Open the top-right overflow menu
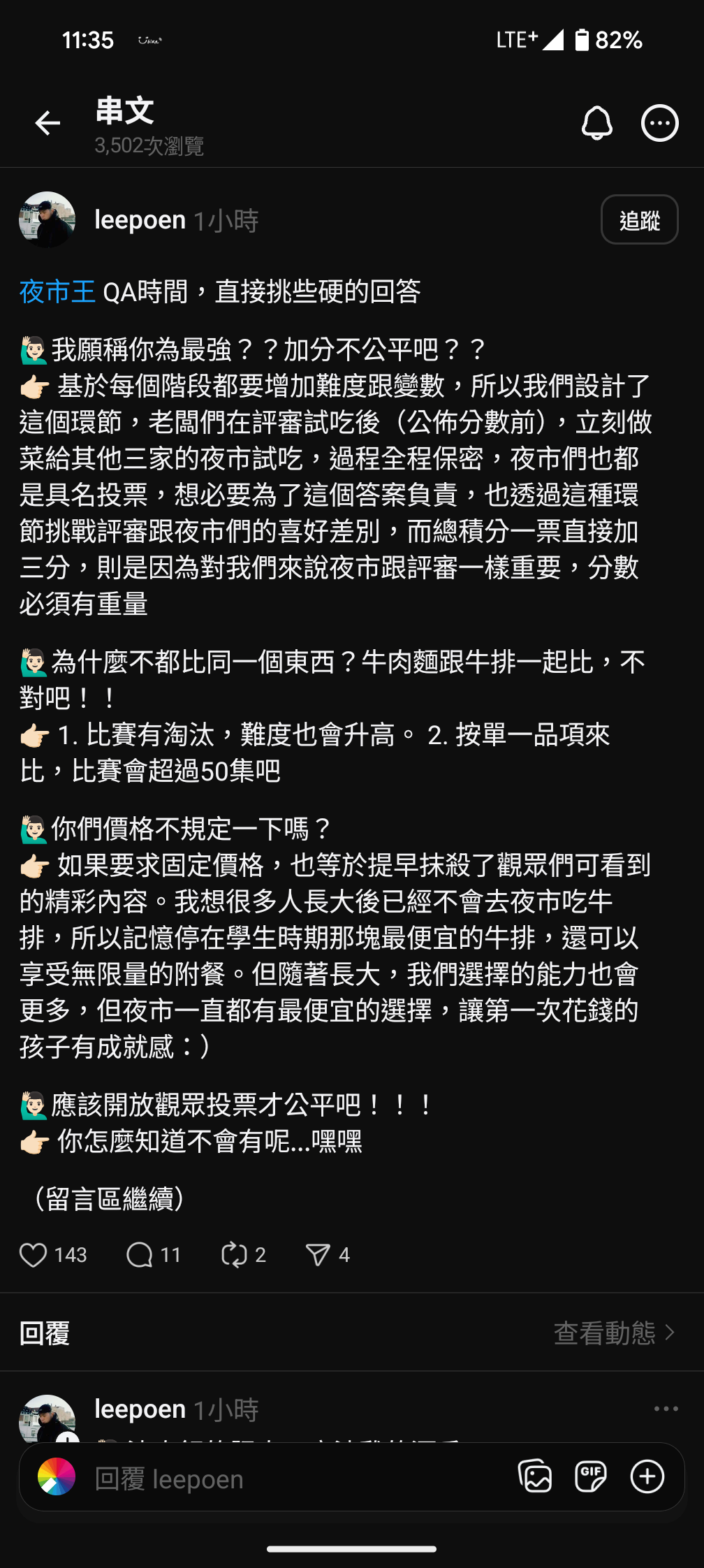 [660, 124]
